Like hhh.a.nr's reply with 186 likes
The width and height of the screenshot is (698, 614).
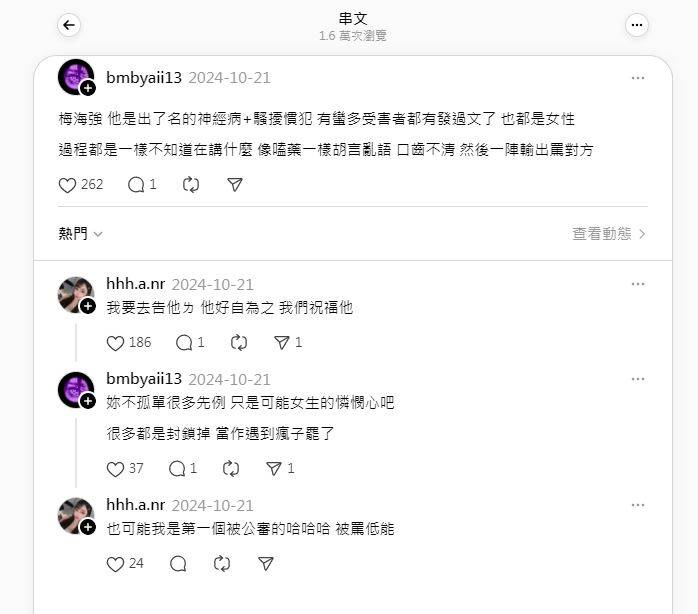coord(116,342)
